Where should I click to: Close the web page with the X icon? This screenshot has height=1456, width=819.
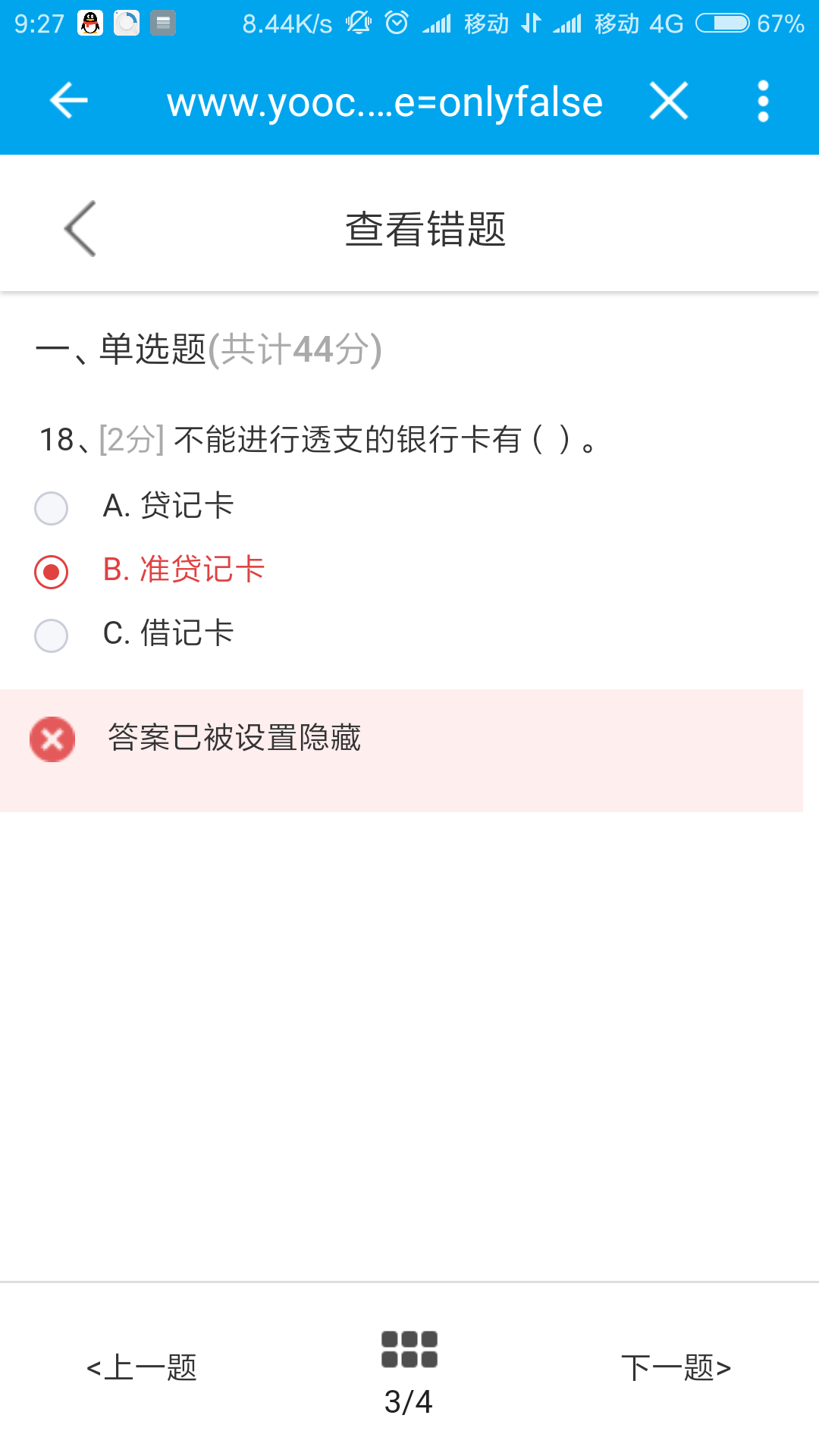click(669, 101)
